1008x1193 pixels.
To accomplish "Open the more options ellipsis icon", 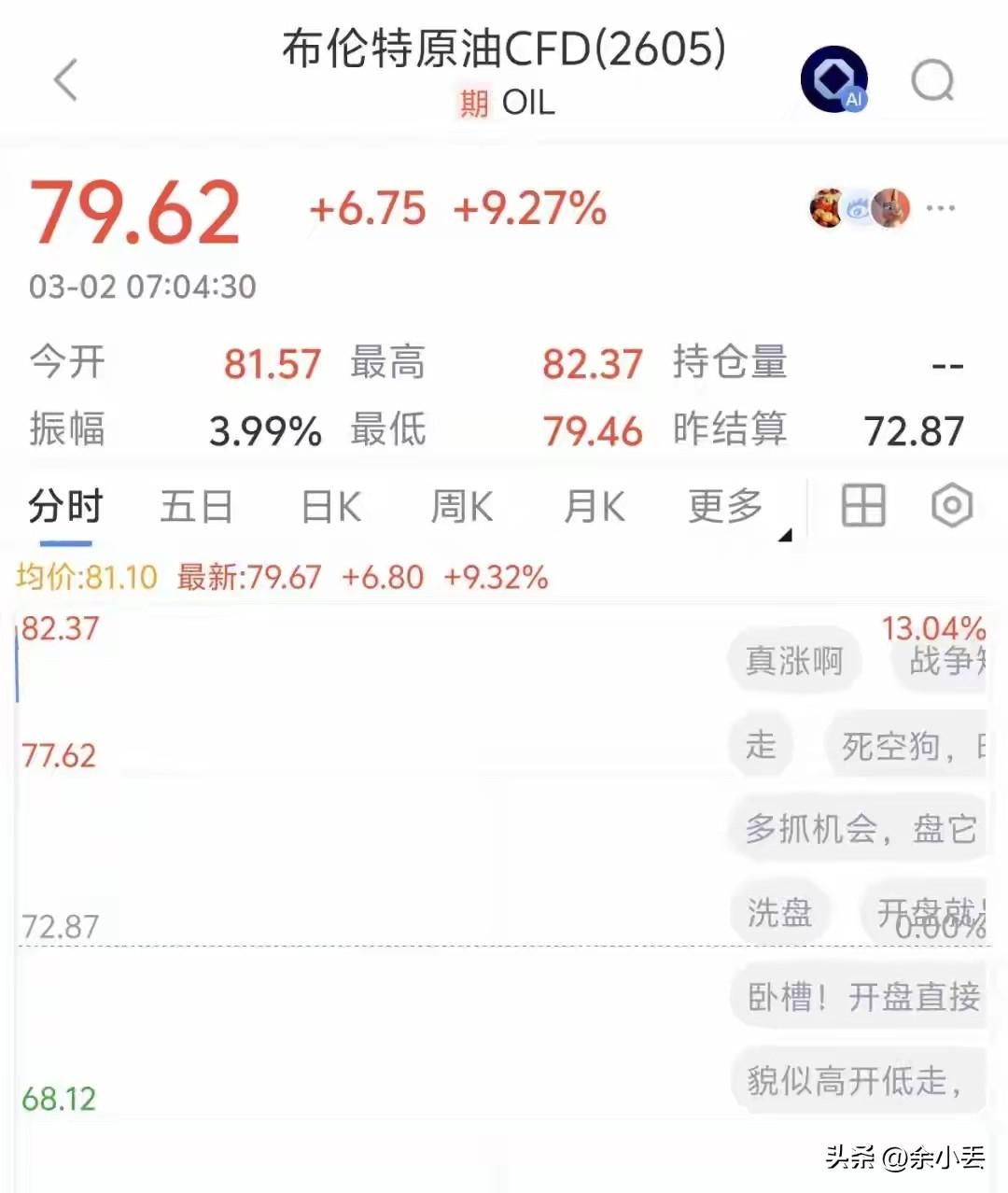I will [x=943, y=208].
